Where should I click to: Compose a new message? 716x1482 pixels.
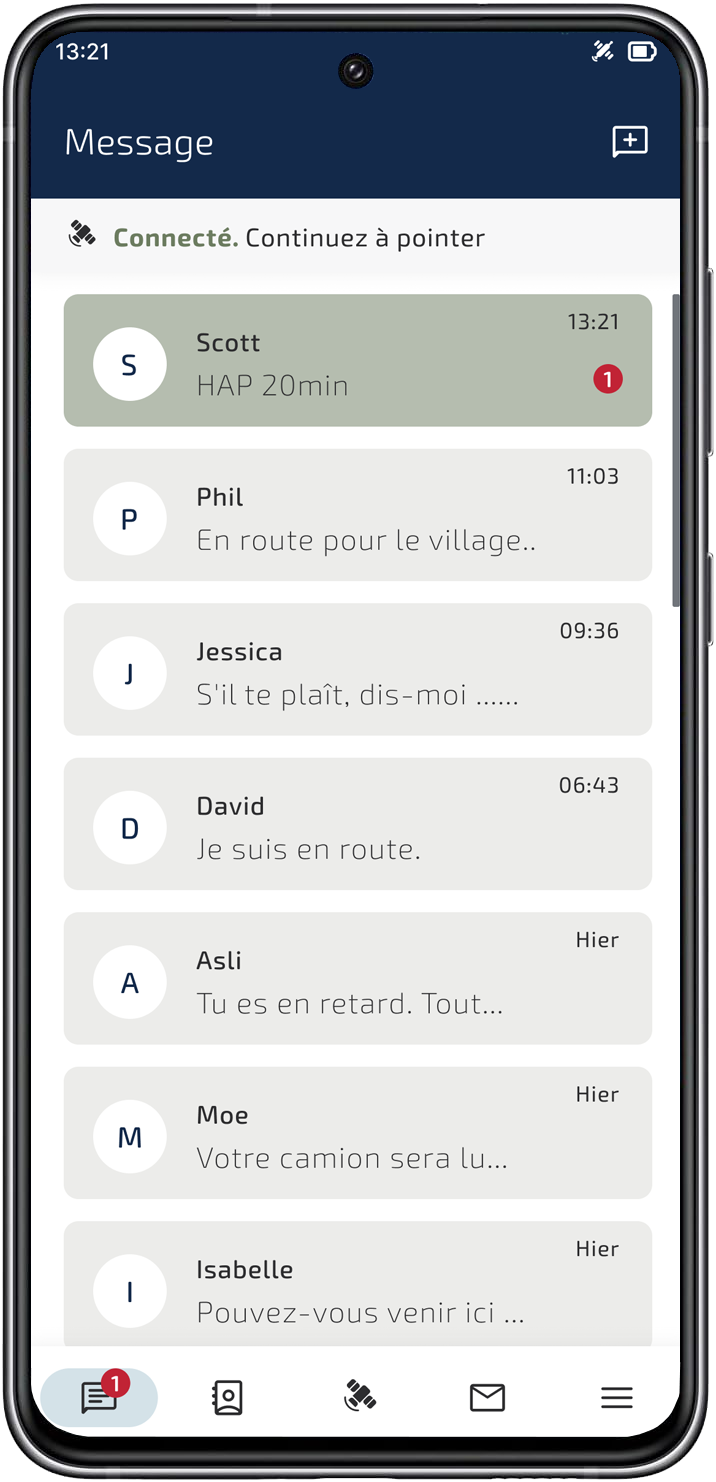tap(630, 142)
